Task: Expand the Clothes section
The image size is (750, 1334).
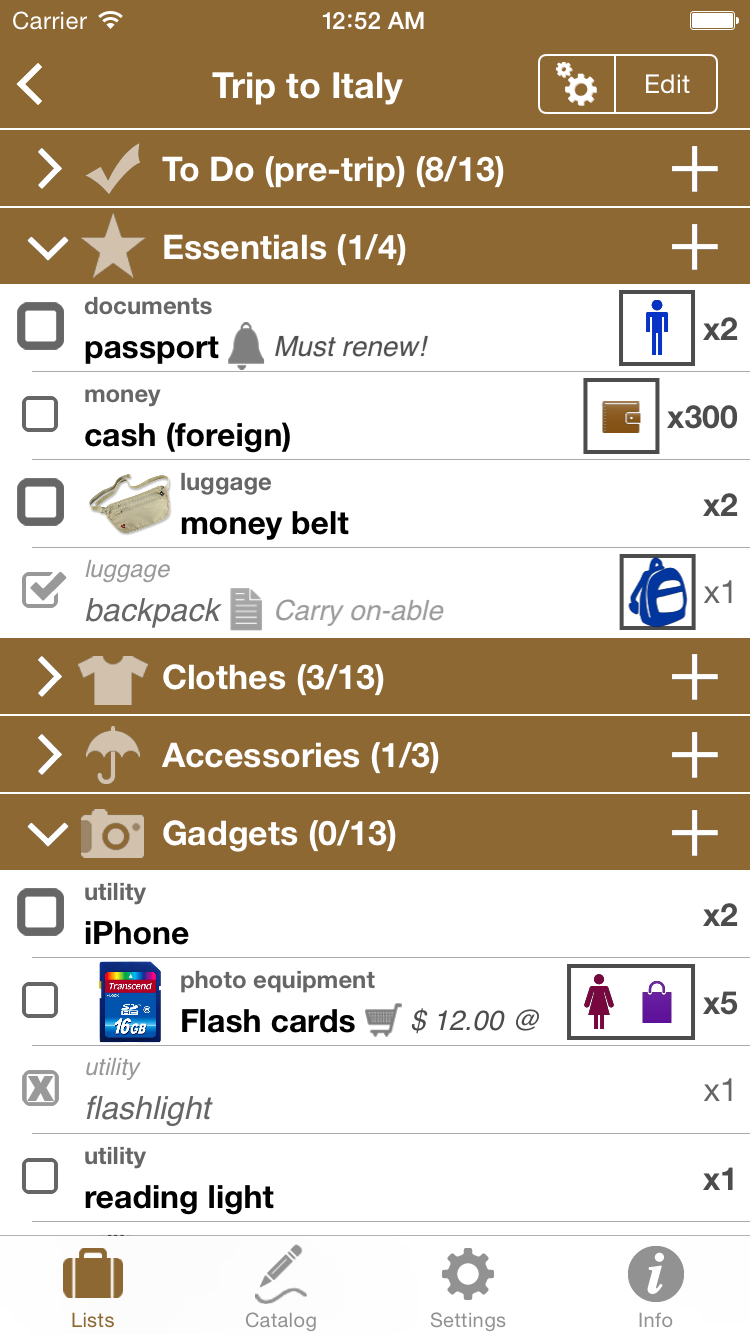Action: click(48, 678)
